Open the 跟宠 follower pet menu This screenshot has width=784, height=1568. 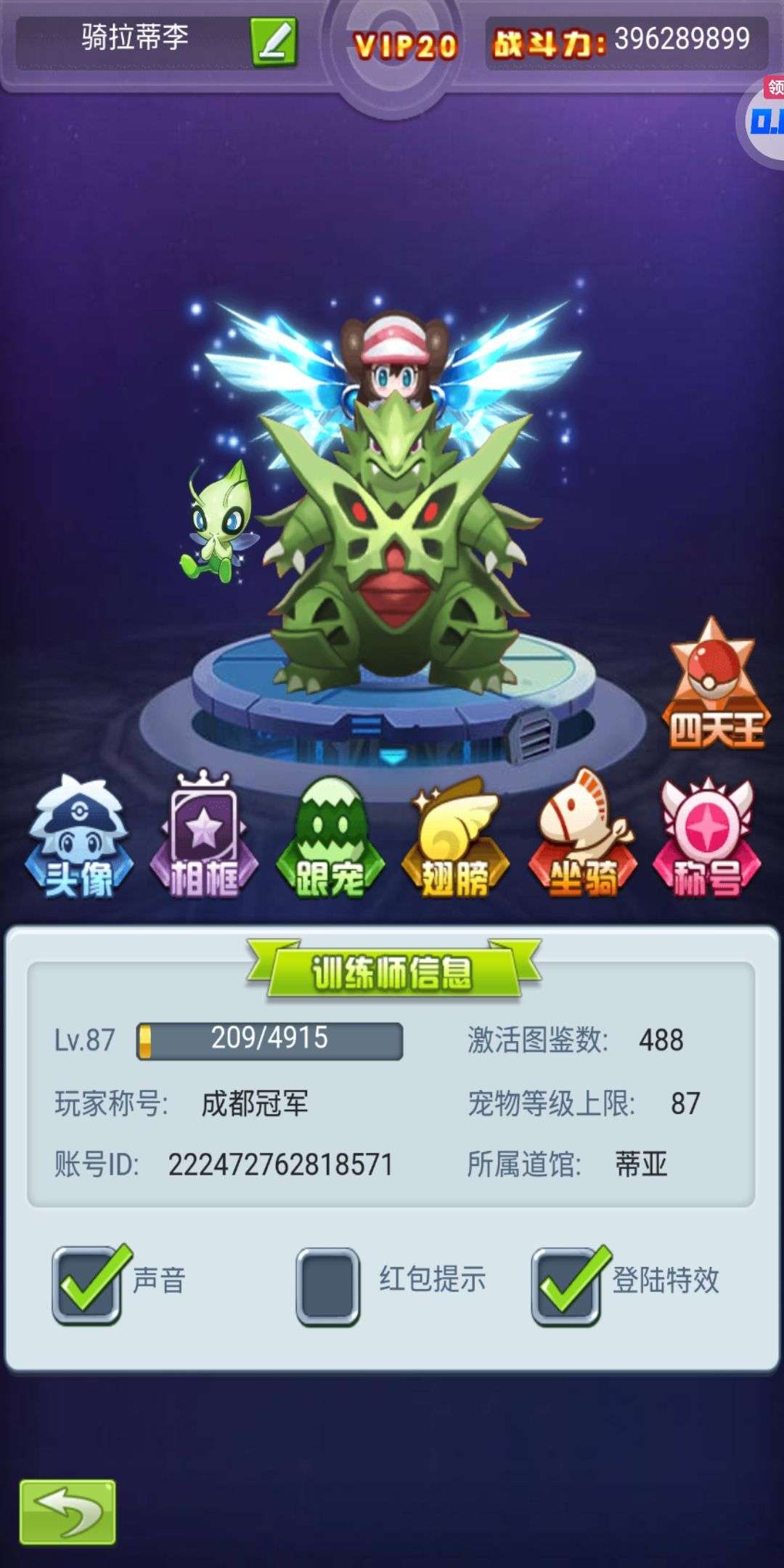[330, 837]
